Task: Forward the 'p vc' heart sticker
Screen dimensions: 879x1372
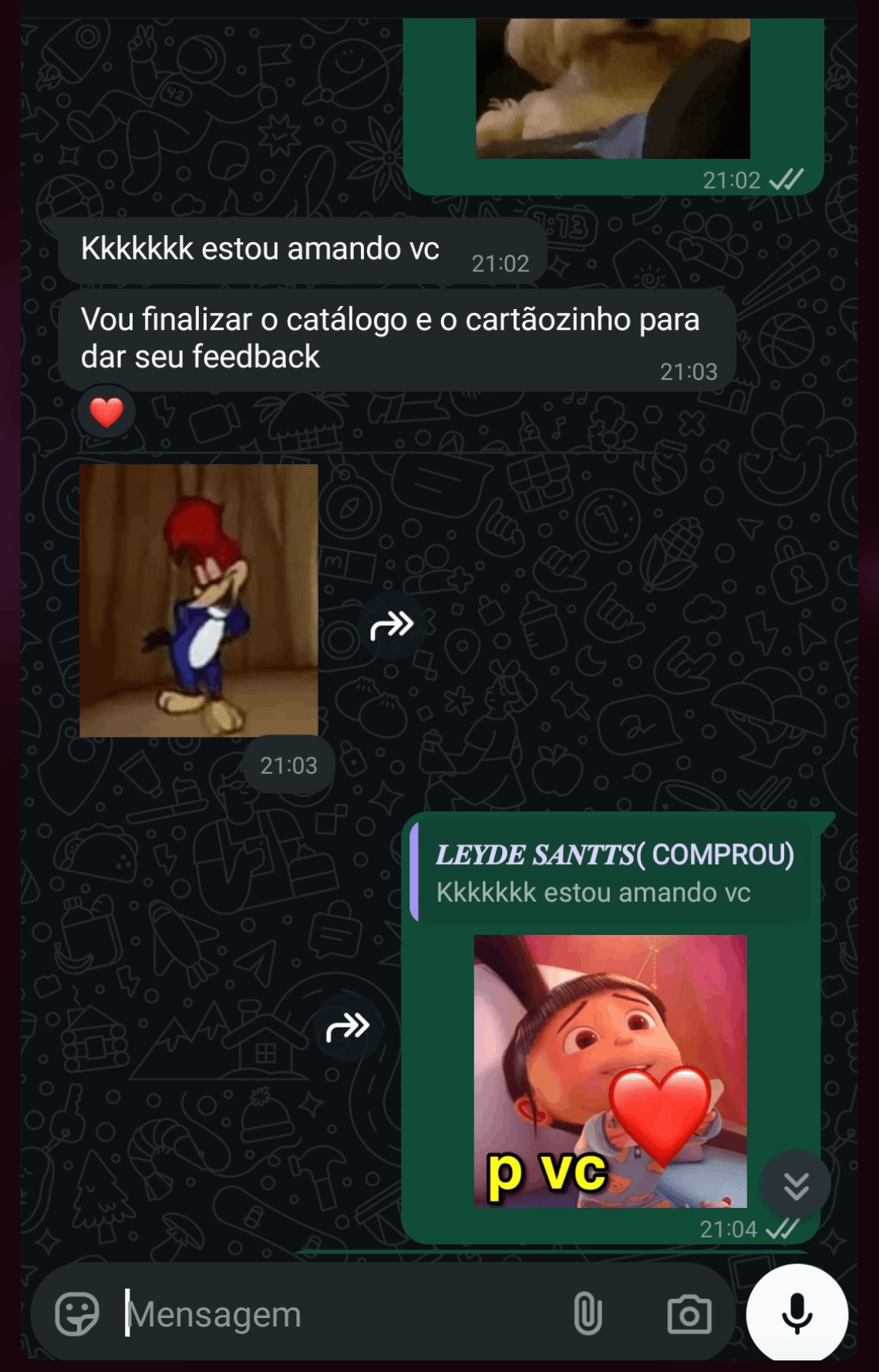Action: (x=348, y=1027)
